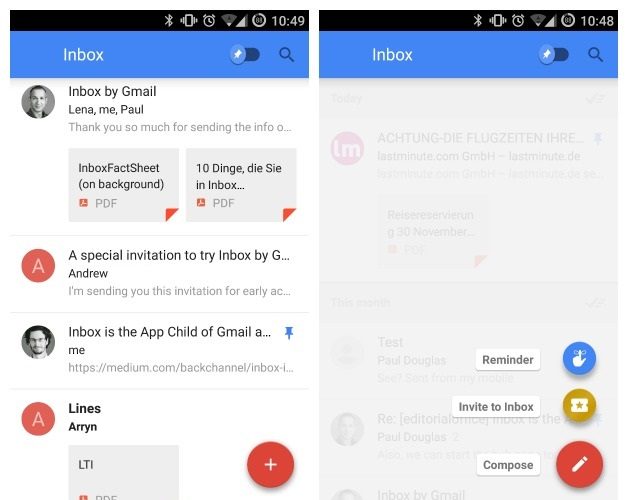Open the 10 Dinge PDF attachment
This screenshot has width=628, height=500.
240,184
